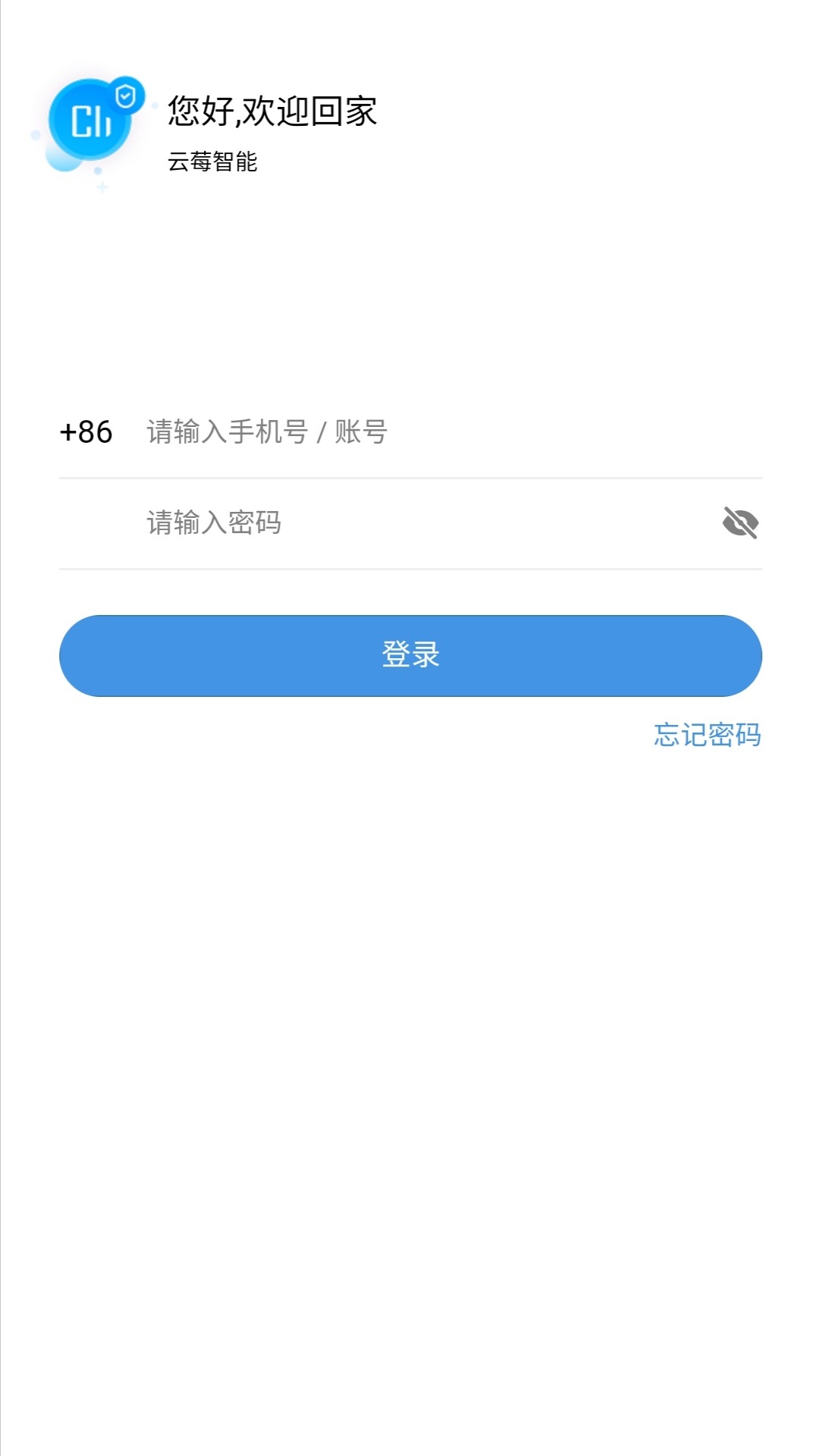The height and width of the screenshot is (1456, 819).
Task: Select the +86 prefix to switch regions
Action: (86, 432)
